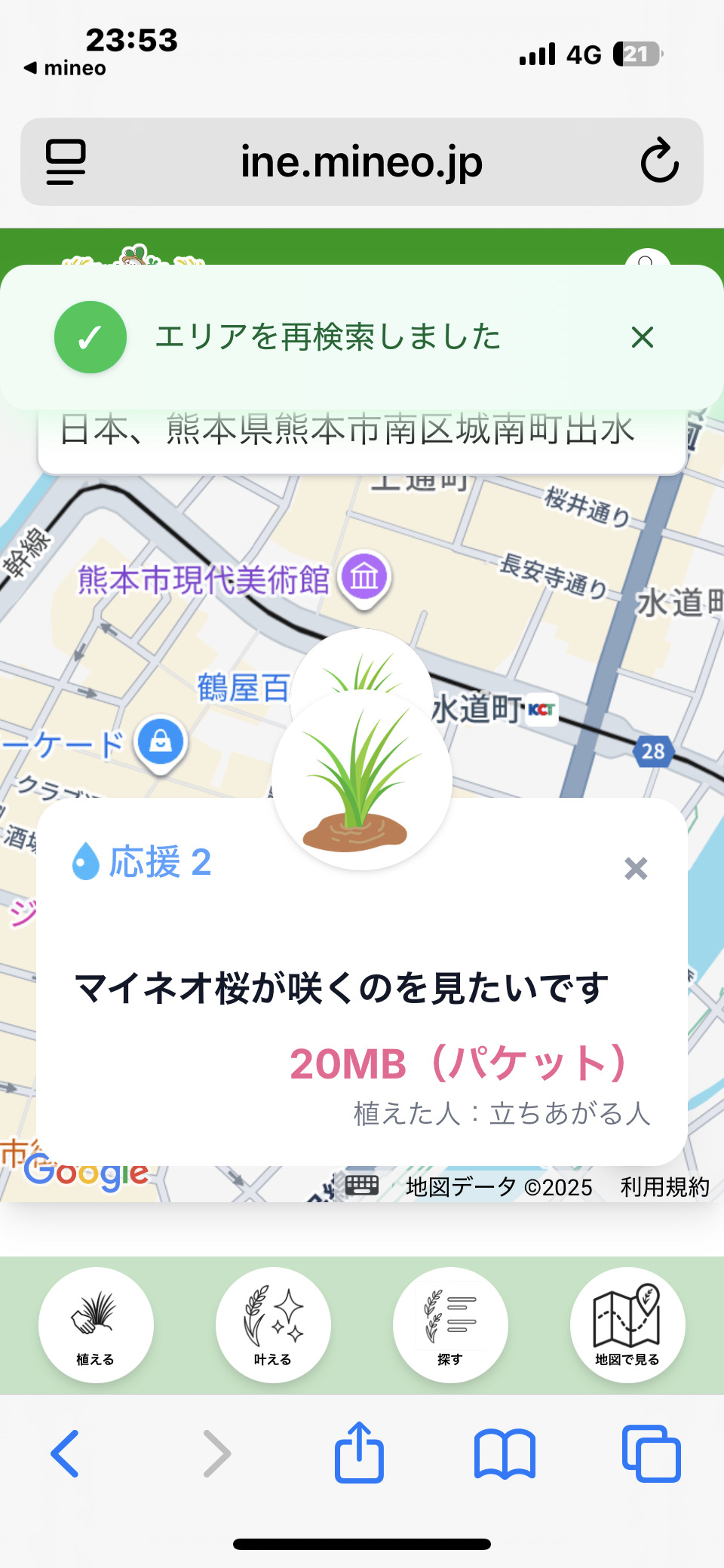
Task: Close the マイネオ桜 wish card
Action: (636, 869)
